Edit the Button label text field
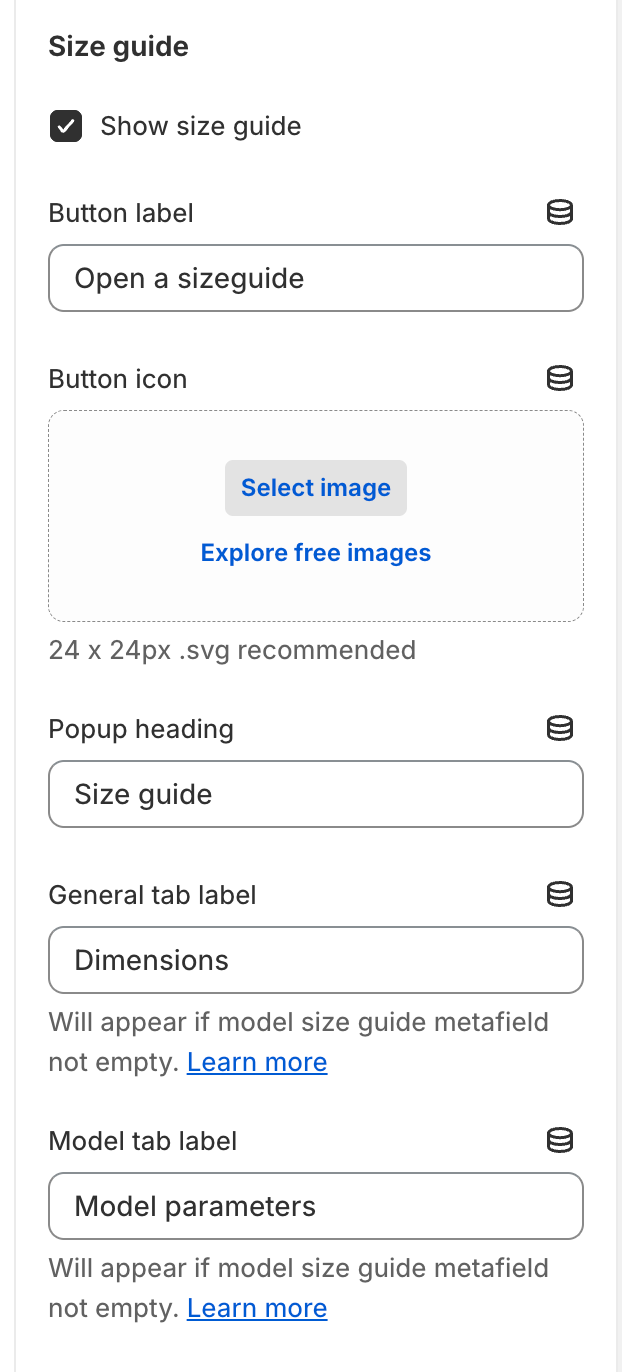This screenshot has height=1372, width=622. click(x=316, y=278)
